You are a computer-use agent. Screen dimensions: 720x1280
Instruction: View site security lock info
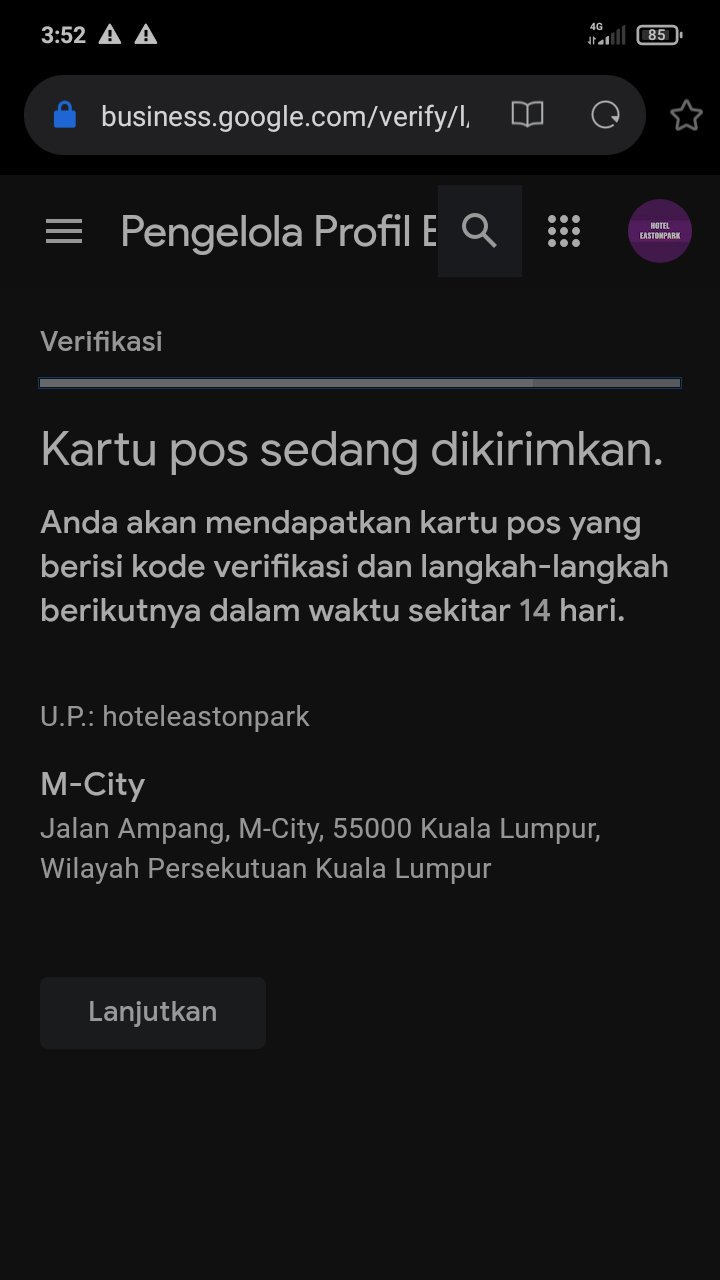click(x=65, y=115)
